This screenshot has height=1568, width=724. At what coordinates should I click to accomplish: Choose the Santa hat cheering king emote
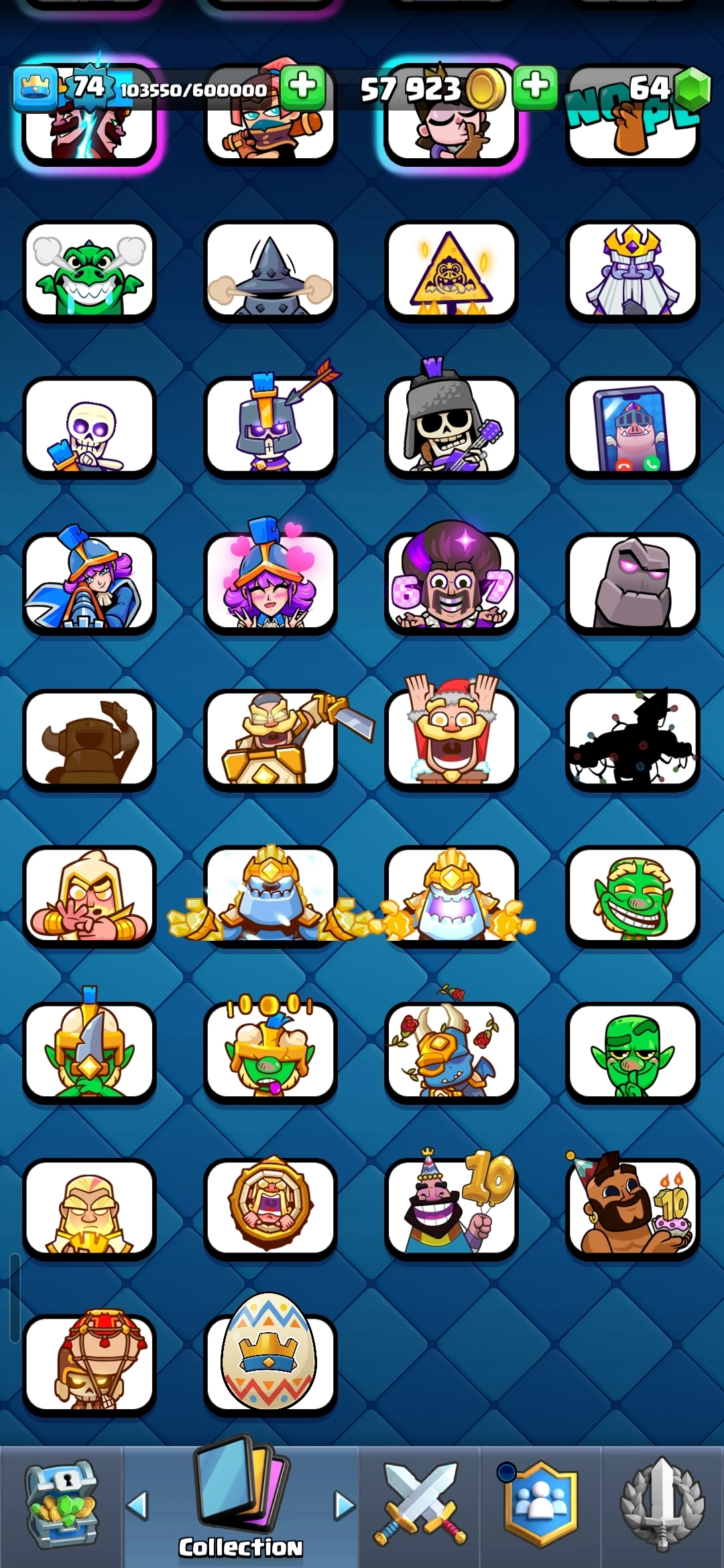point(451,737)
